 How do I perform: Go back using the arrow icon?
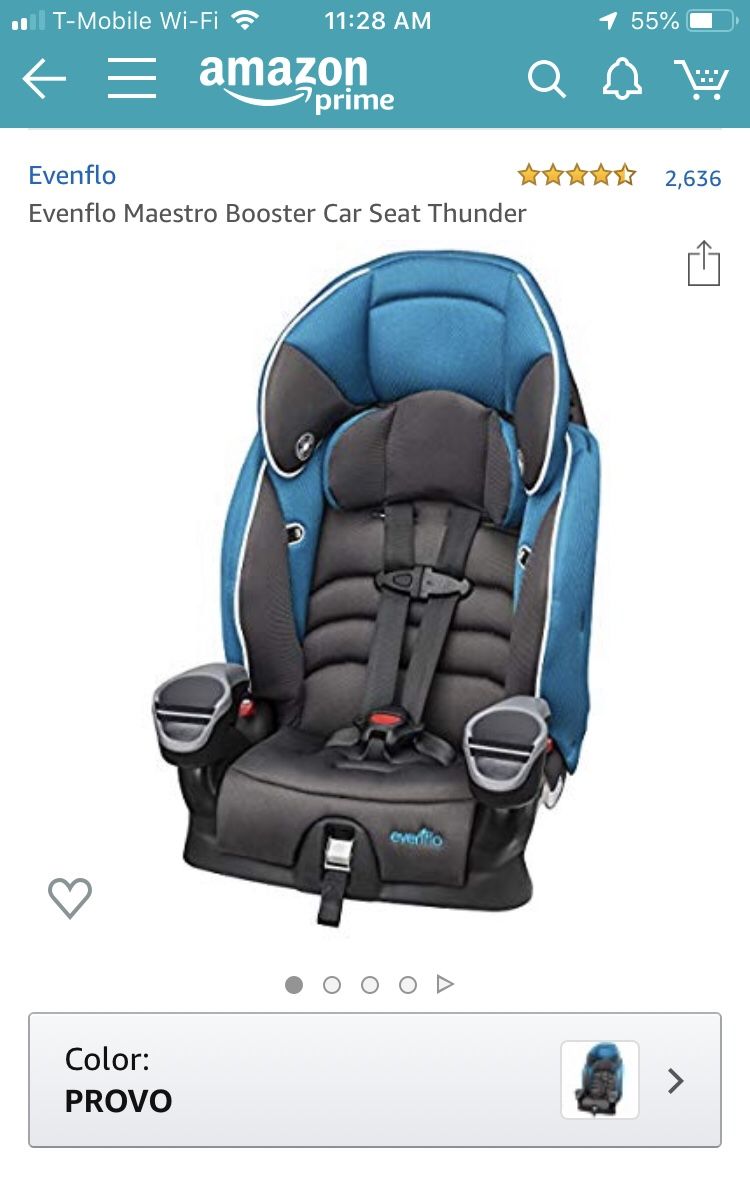tap(44, 79)
